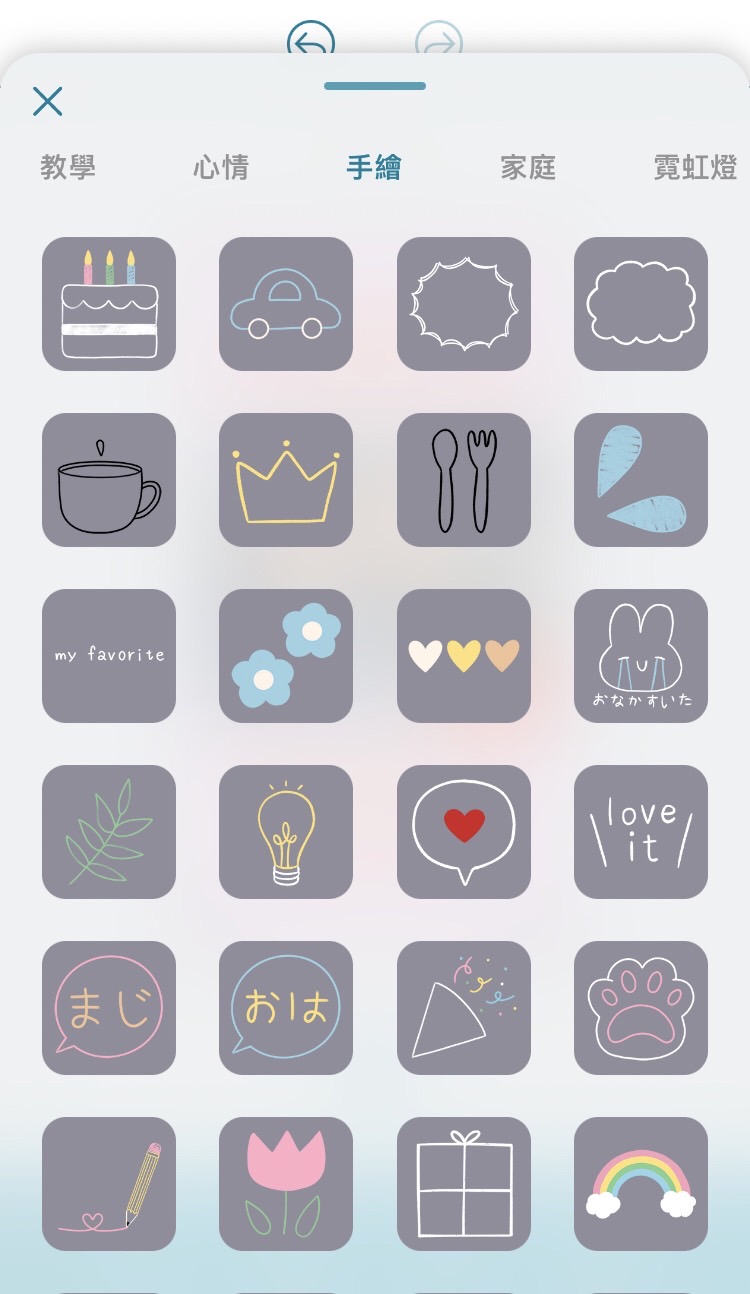Add the coffee cup sticker
Image resolution: width=750 pixels, height=1294 pixels.
[x=109, y=480]
